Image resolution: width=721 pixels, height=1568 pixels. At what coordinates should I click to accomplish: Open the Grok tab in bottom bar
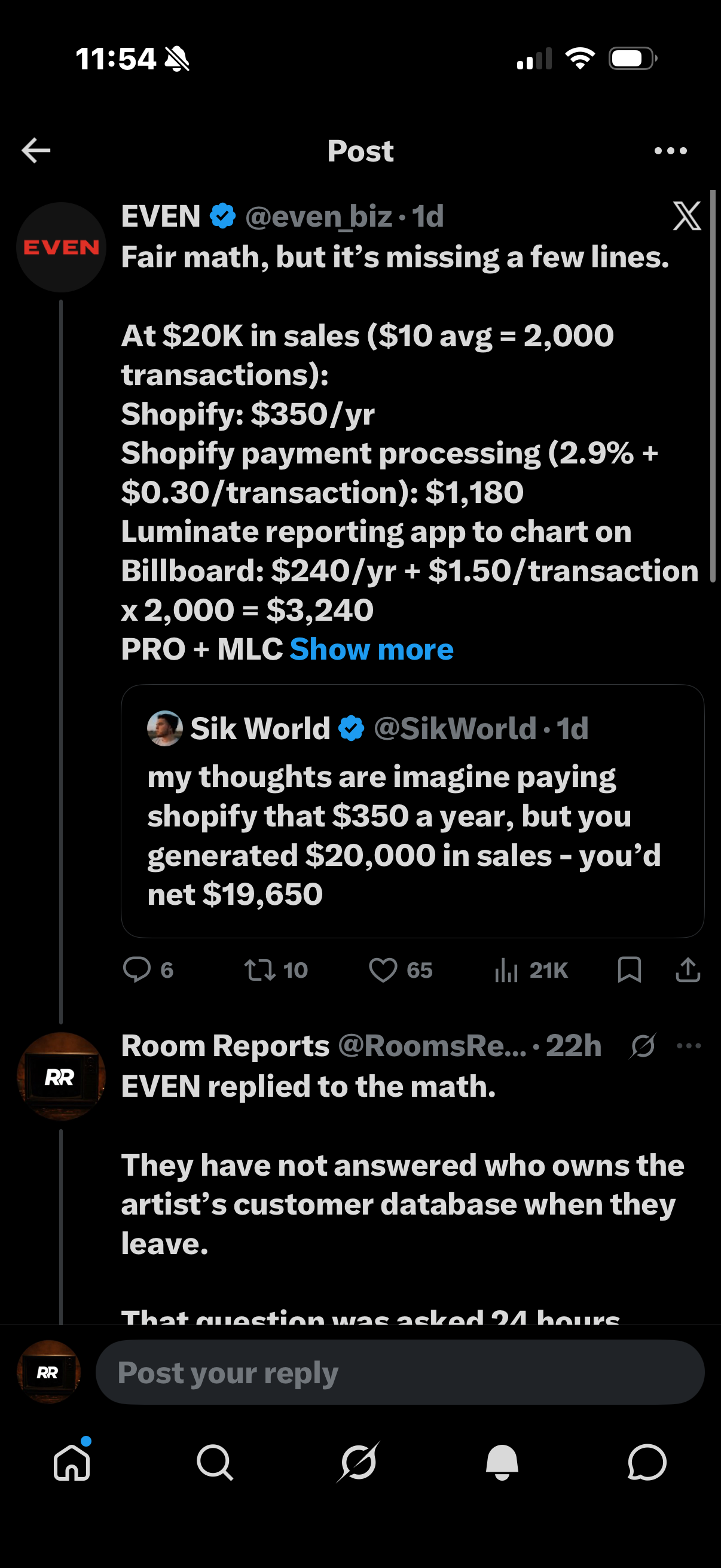coord(359,1462)
